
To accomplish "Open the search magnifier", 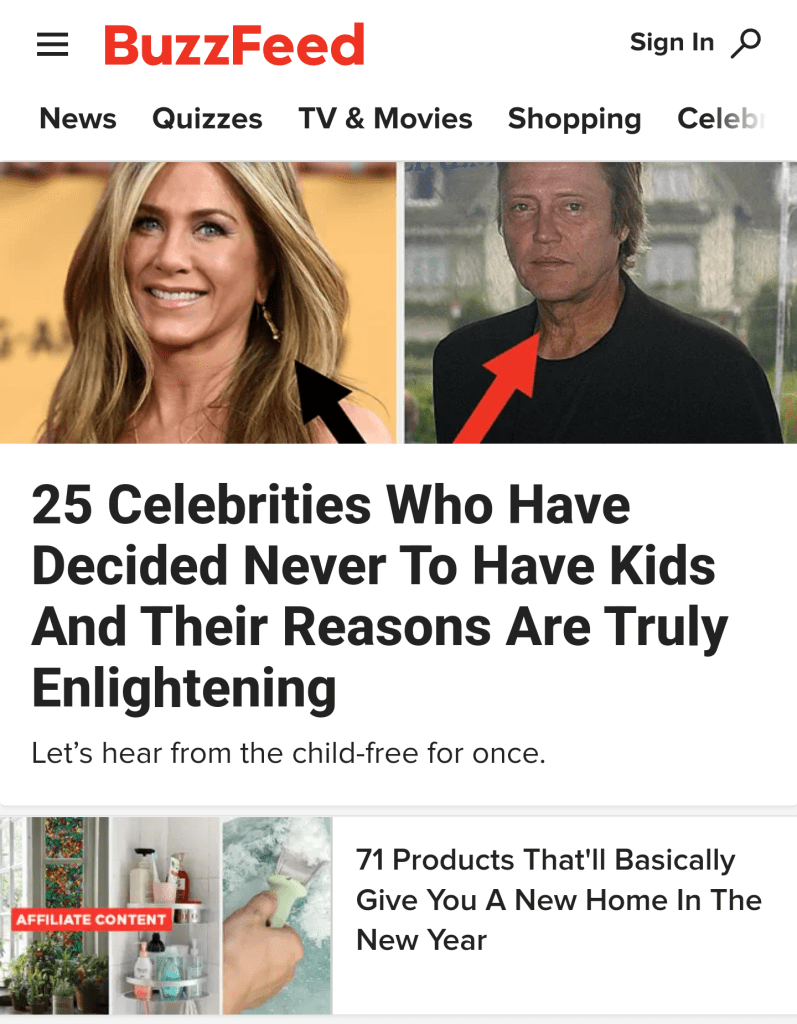I will 746,43.
